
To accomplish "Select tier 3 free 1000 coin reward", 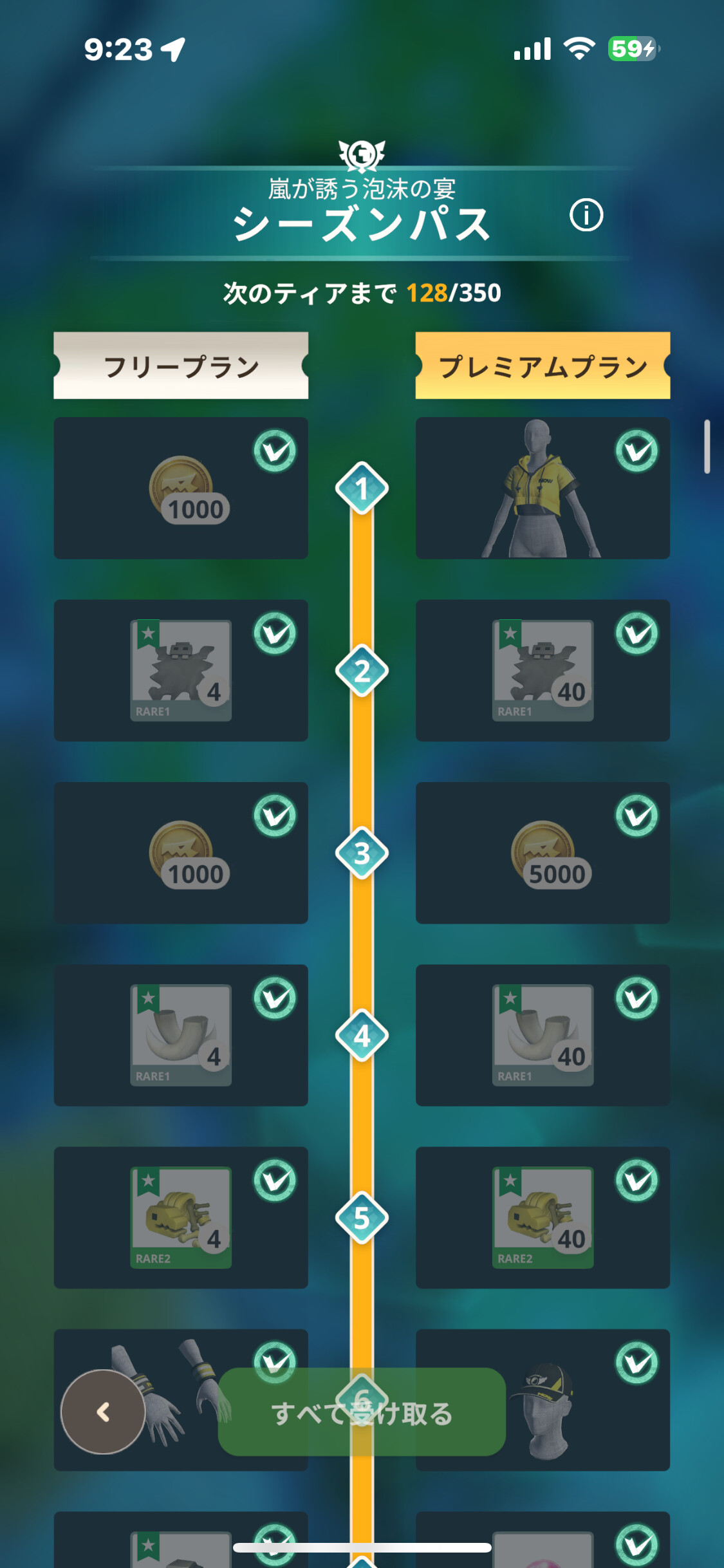I will tap(181, 853).
